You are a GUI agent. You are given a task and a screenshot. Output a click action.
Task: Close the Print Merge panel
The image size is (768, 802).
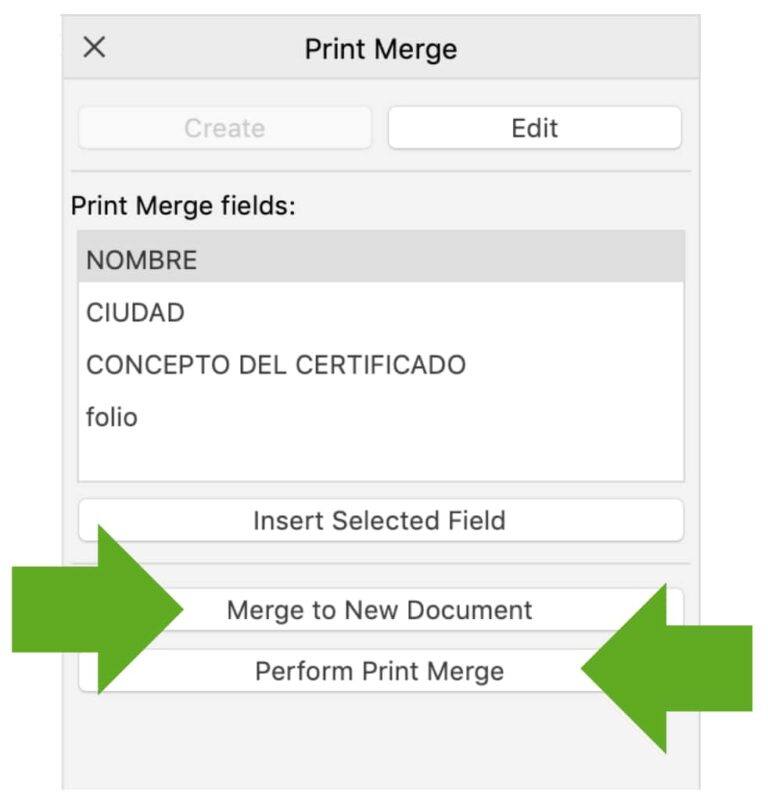[94, 48]
